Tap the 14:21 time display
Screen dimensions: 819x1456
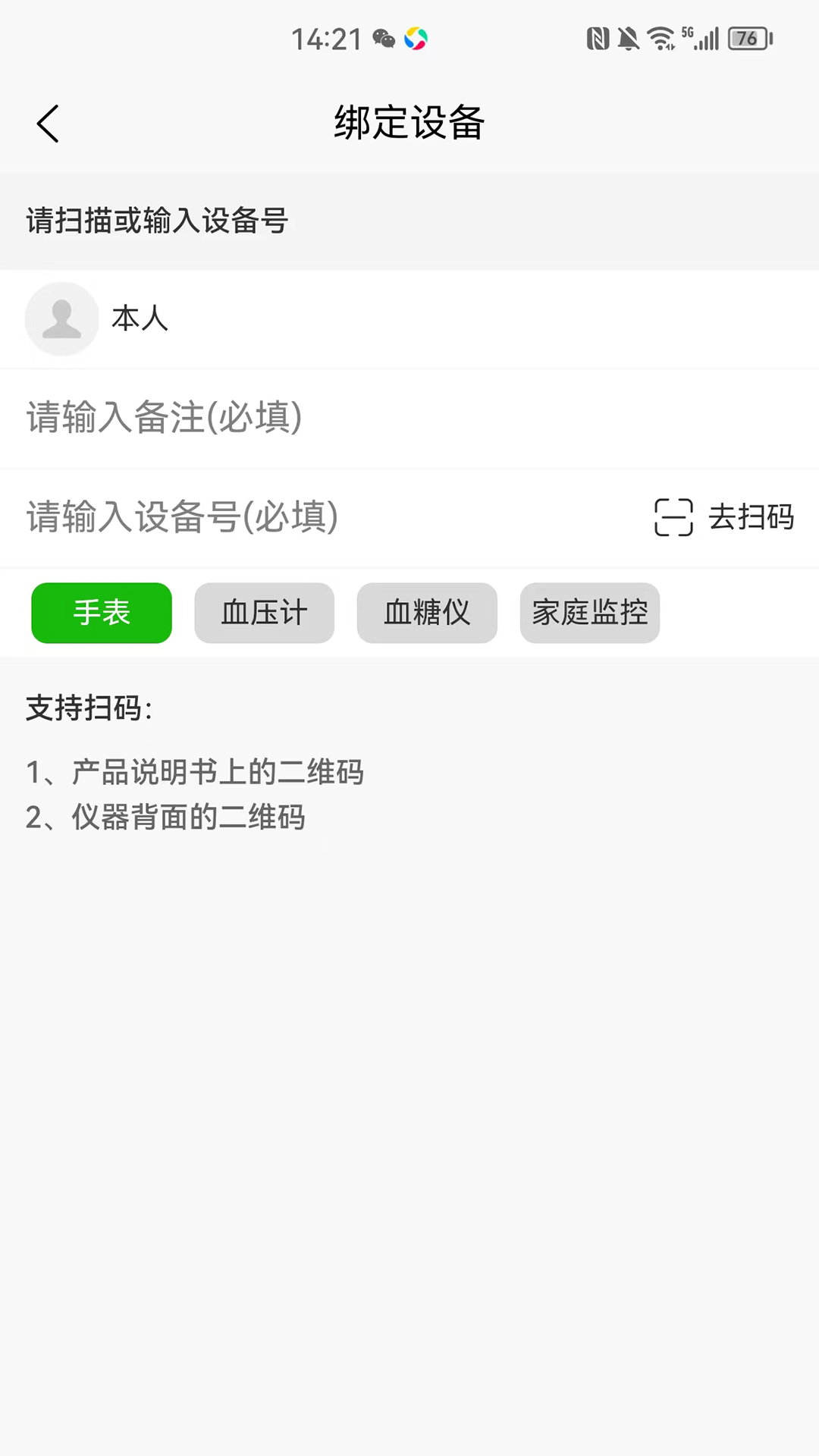tap(328, 38)
